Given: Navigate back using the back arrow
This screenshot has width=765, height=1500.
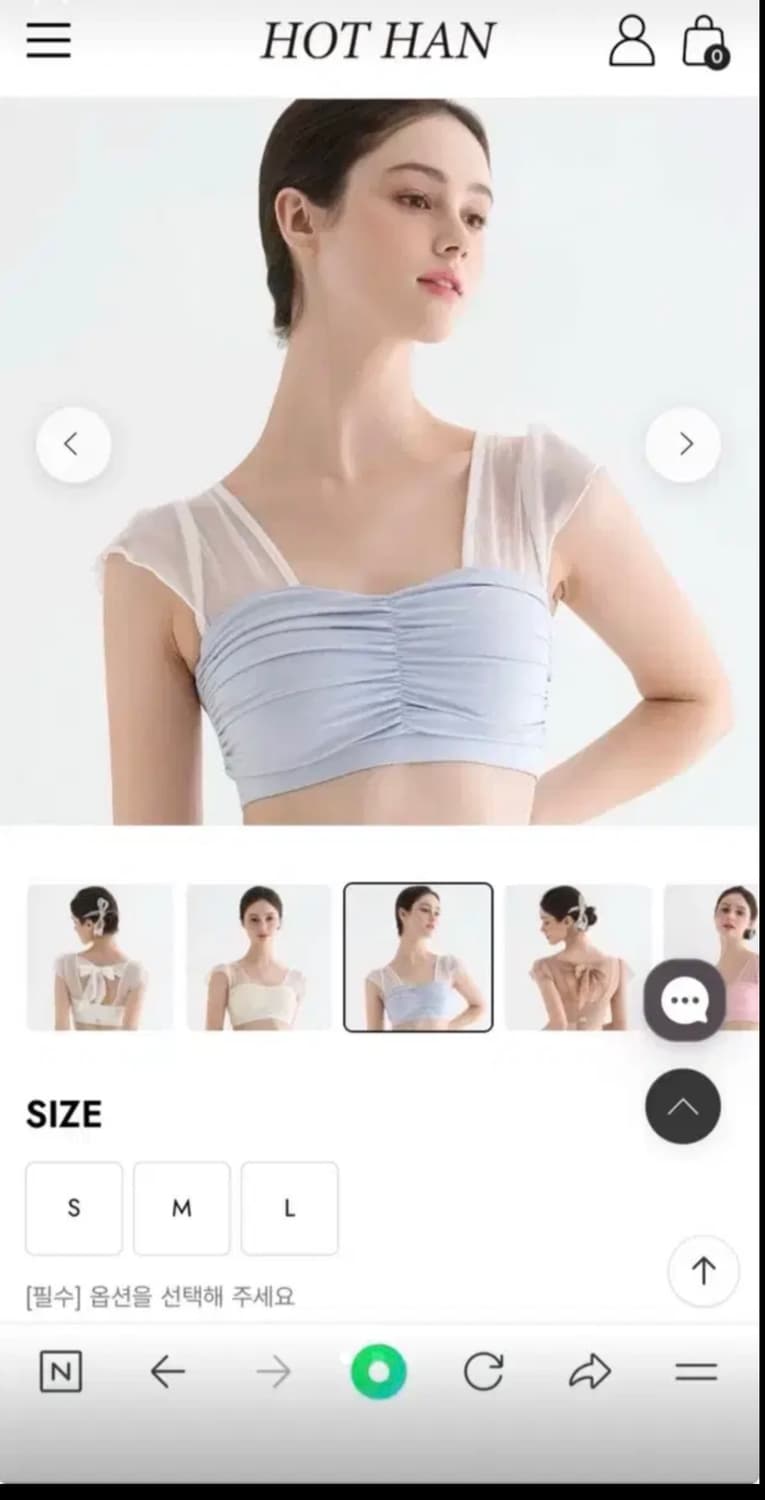Looking at the screenshot, I should tap(168, 1371).
